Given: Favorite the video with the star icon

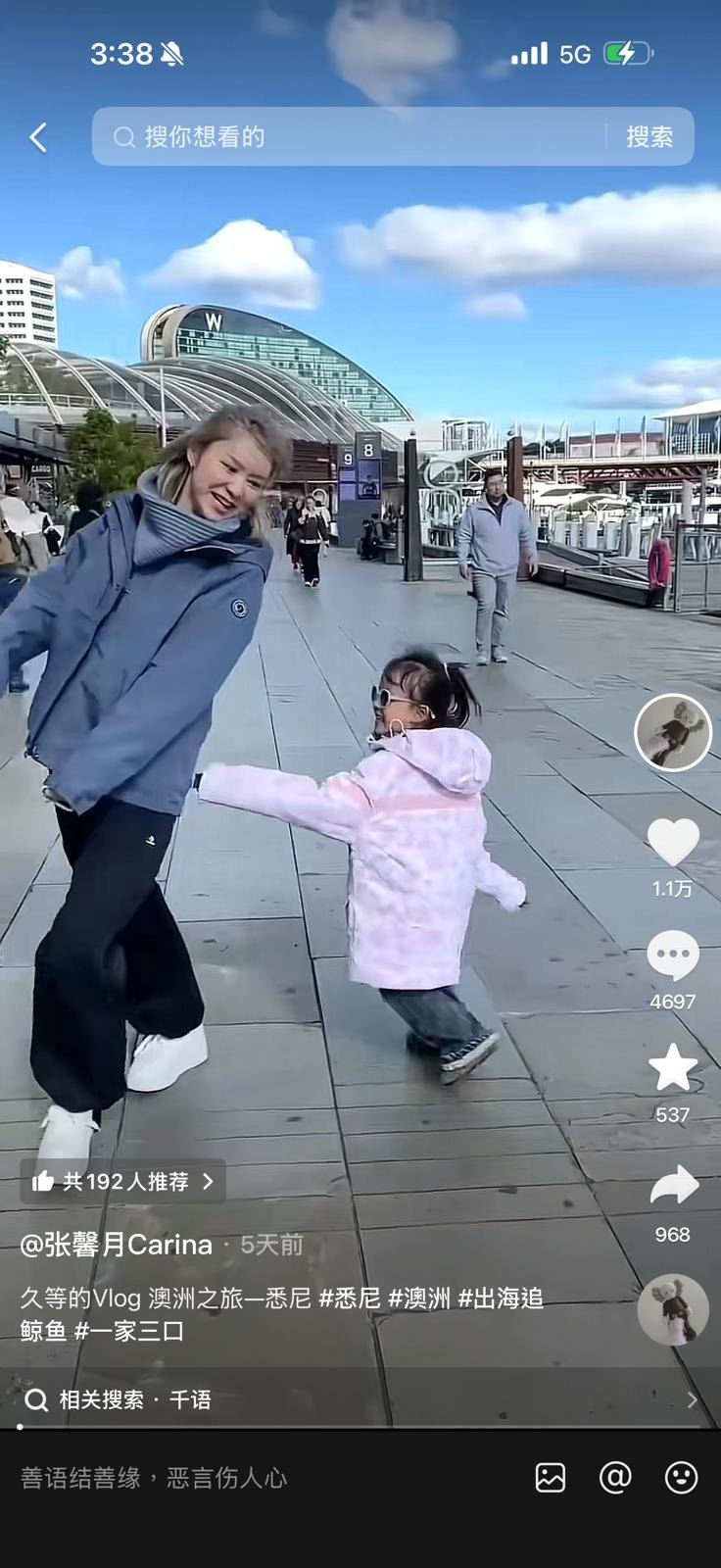Looking at the screenshot, I should [x=673, y=1068].
